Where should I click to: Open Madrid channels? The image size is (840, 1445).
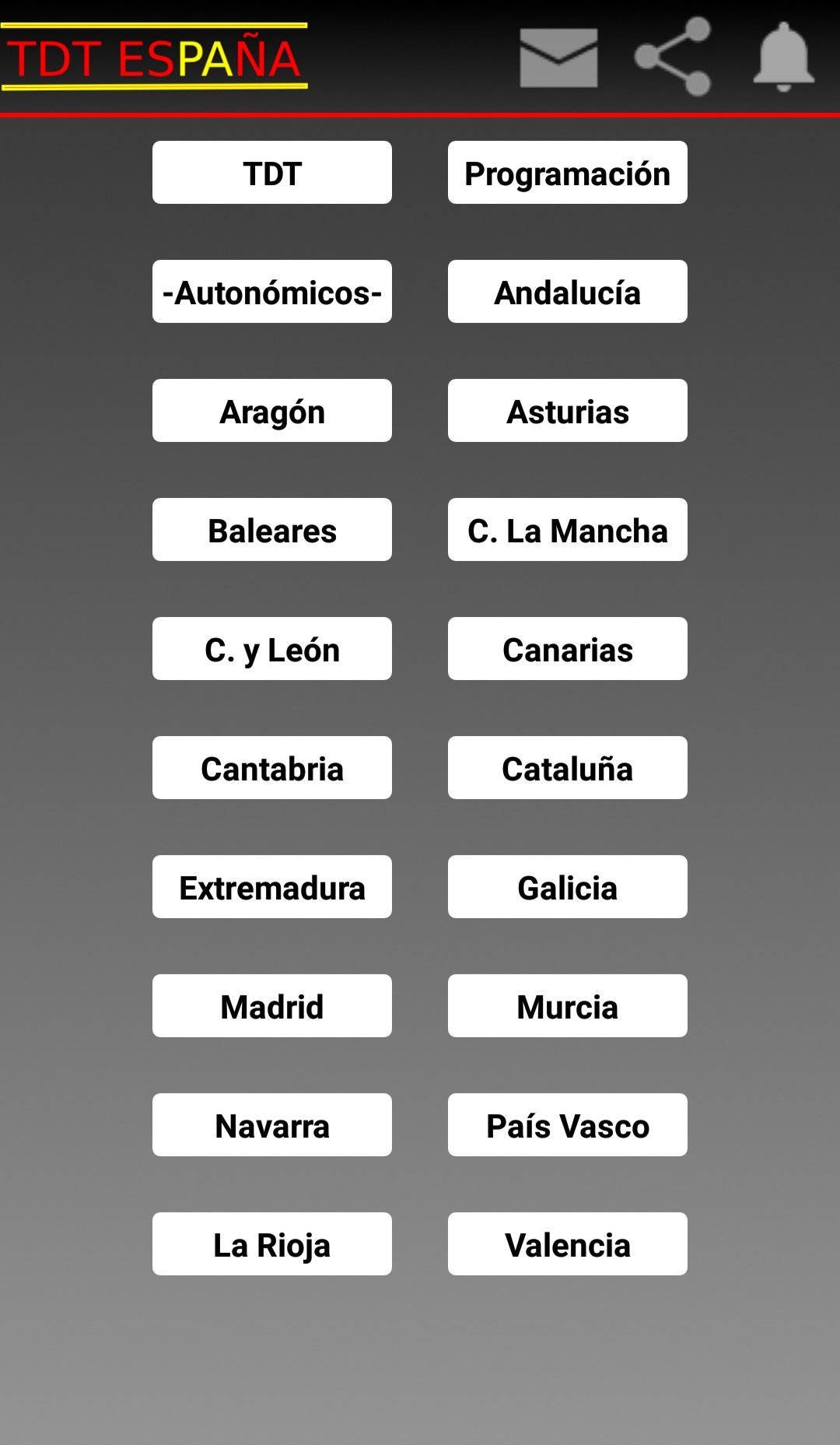[272, 1006]
